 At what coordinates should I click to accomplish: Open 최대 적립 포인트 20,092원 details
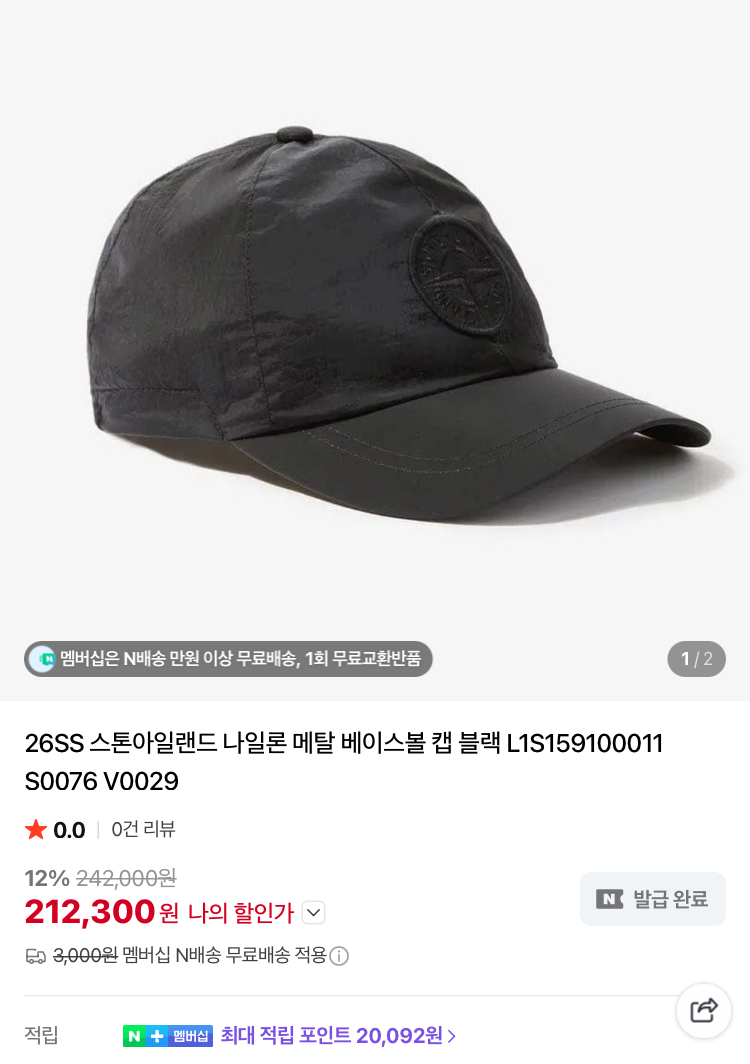(338, 1036)
